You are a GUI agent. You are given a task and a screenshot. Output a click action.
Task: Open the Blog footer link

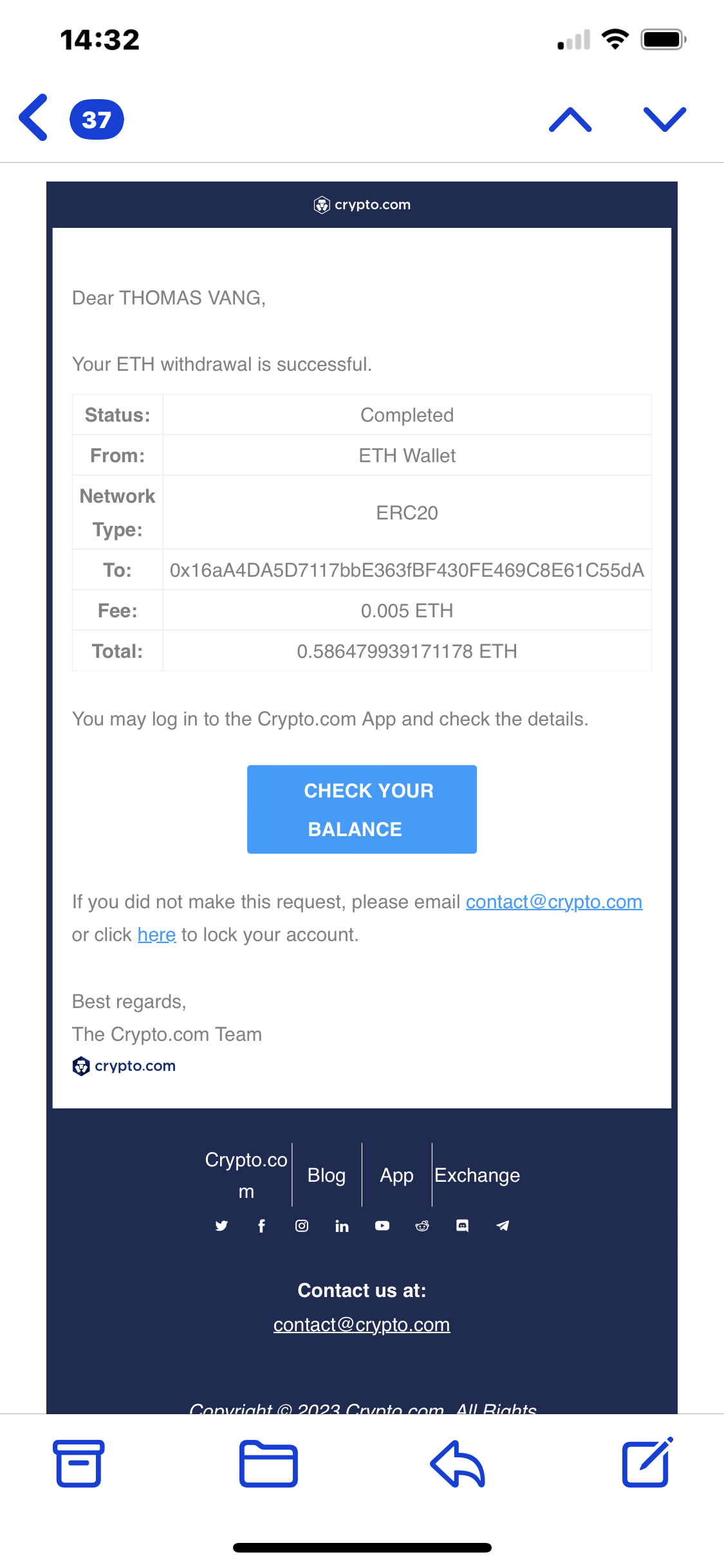(326, 1175)
